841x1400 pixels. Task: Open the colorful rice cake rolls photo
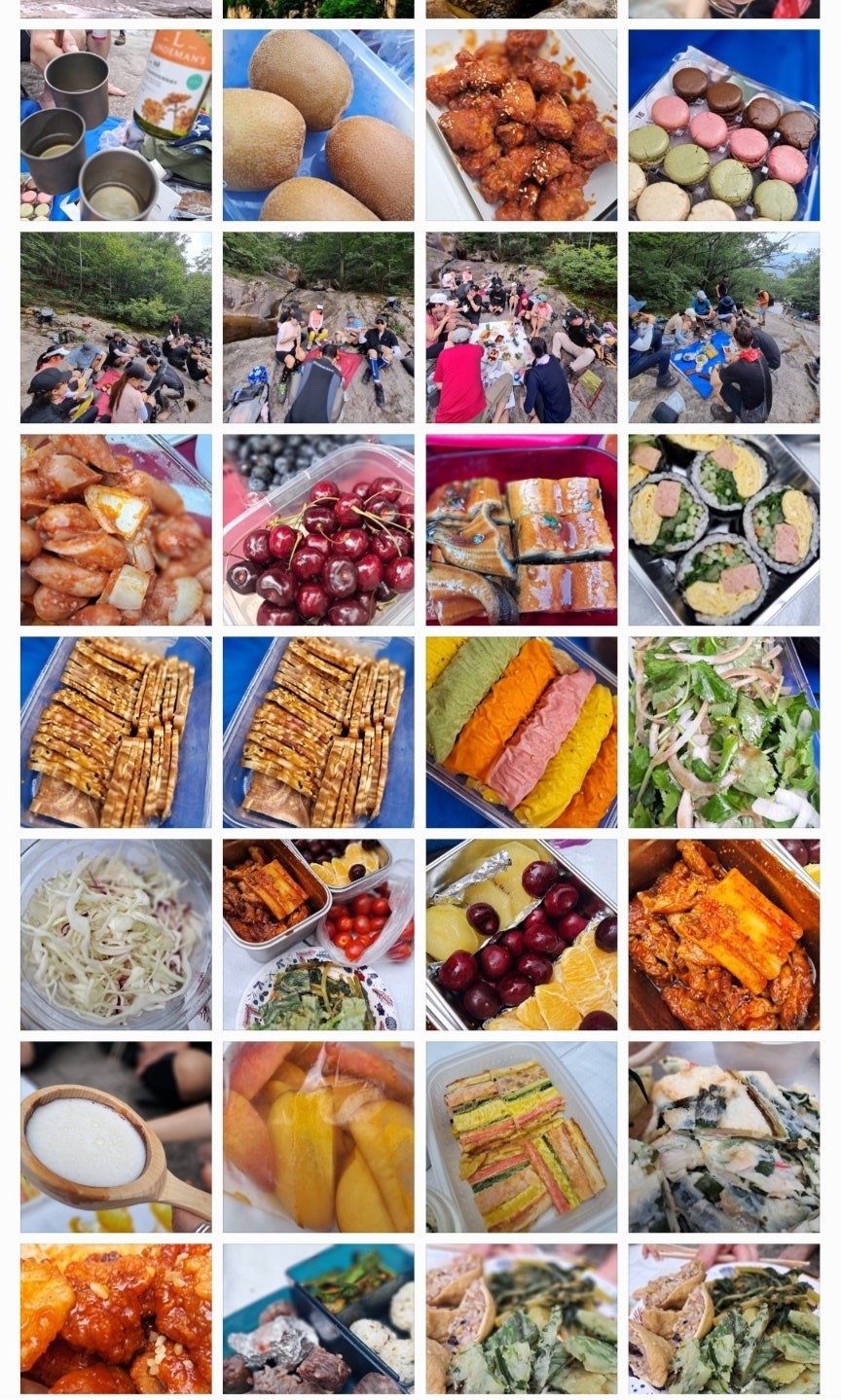pos(521,733)
